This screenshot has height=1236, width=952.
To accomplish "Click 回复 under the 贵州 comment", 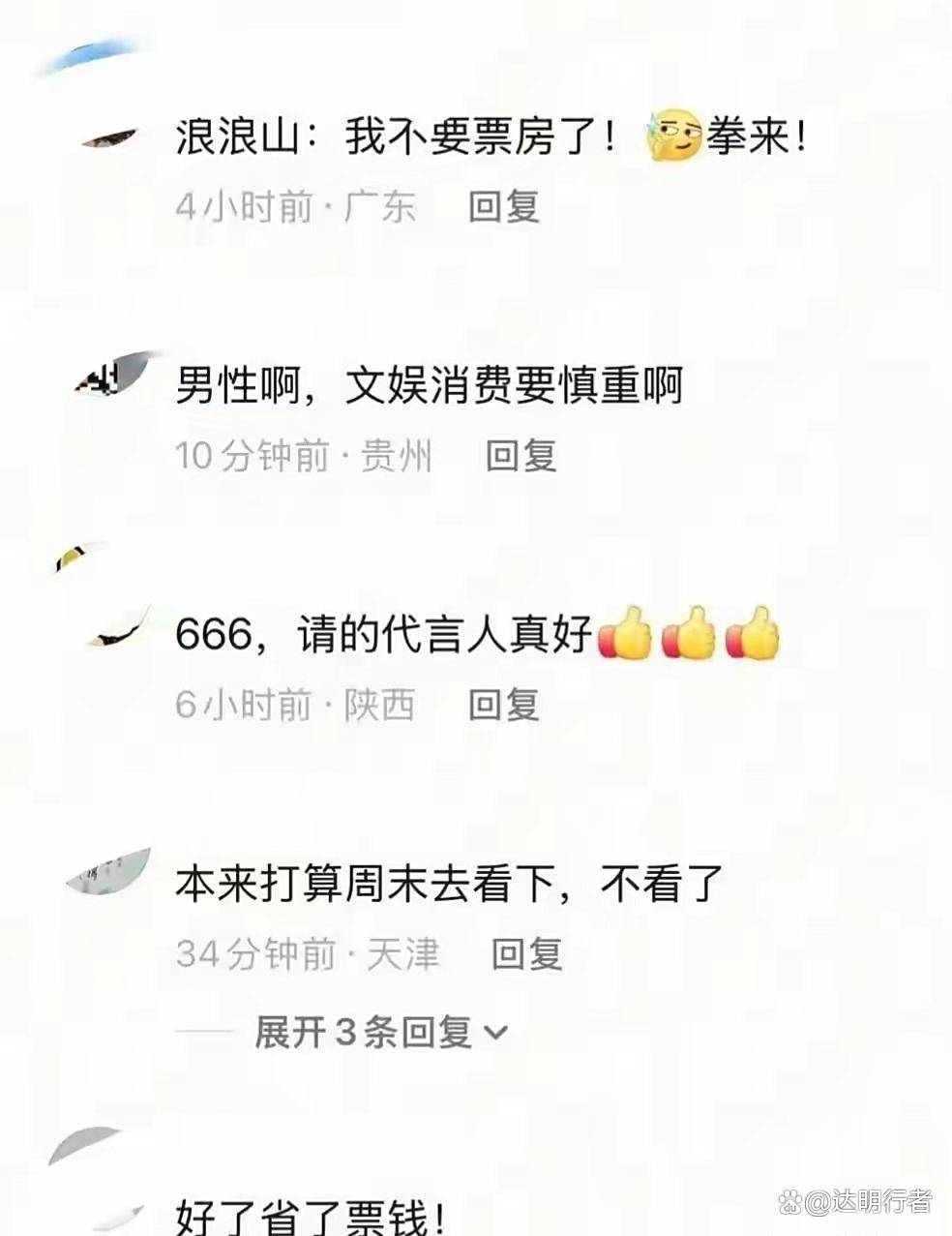I will tap(522, 458).
